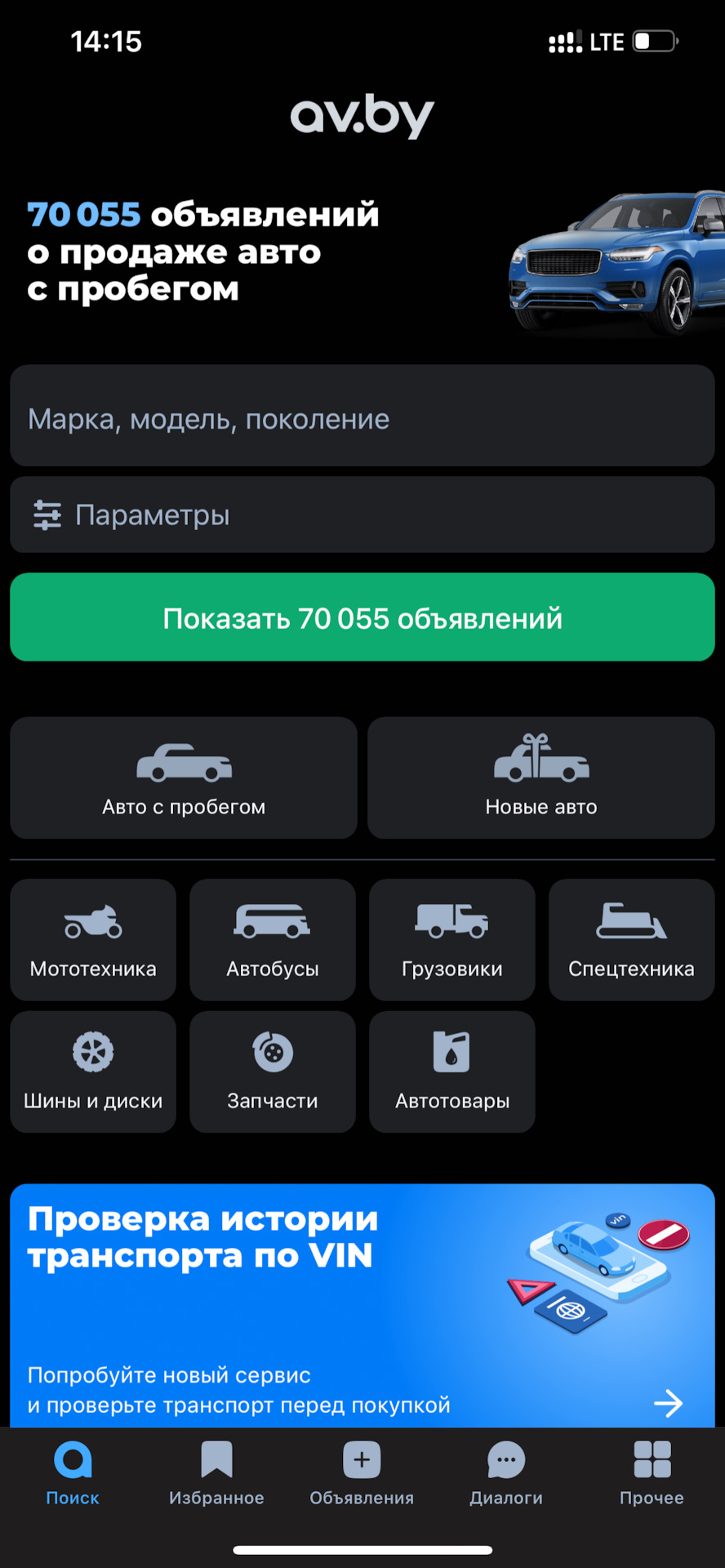Open the Грузовики category
The width and height of the screenshot is (725, 1568).
452,940
